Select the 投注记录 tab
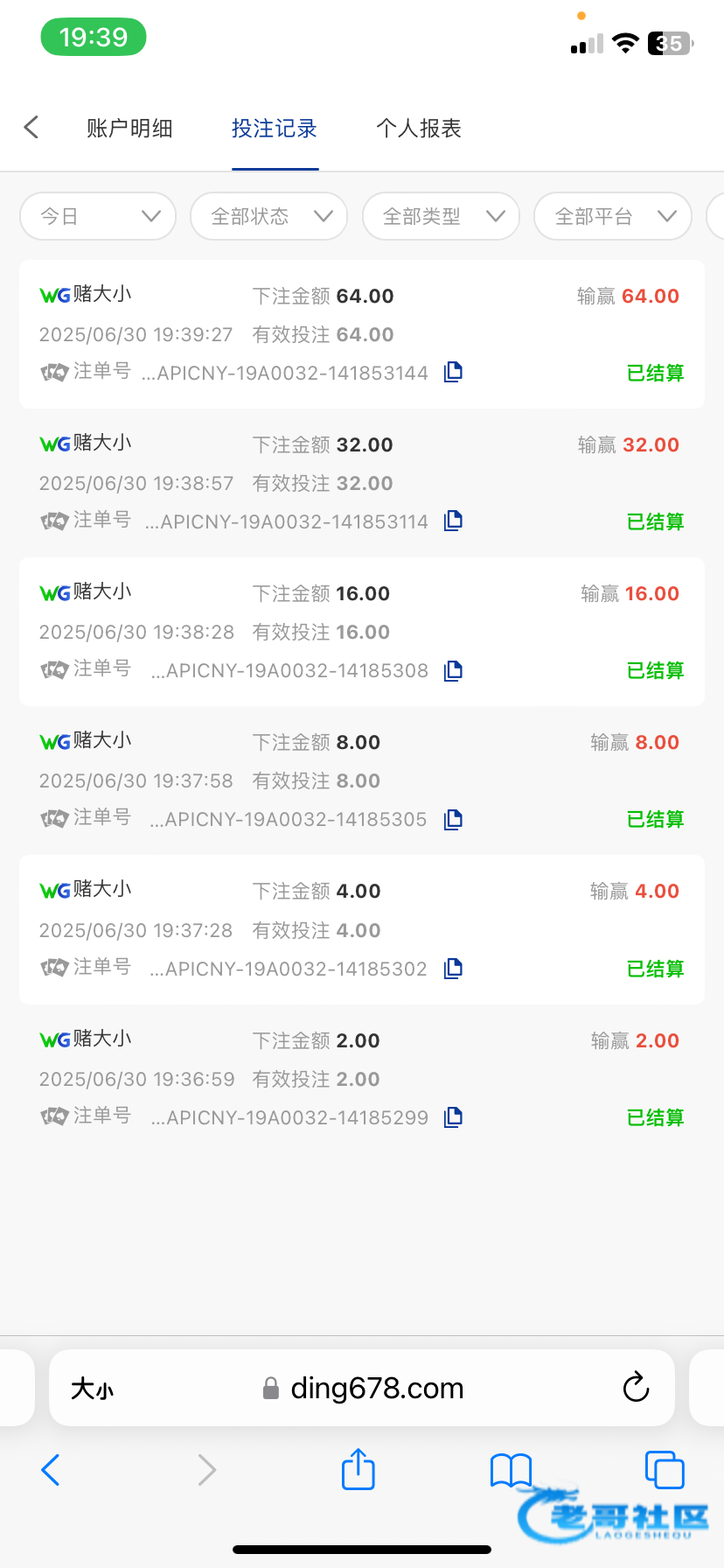The height and width of the screenshot is (1568, 724). pyautogui.click(x=274, y=129)
